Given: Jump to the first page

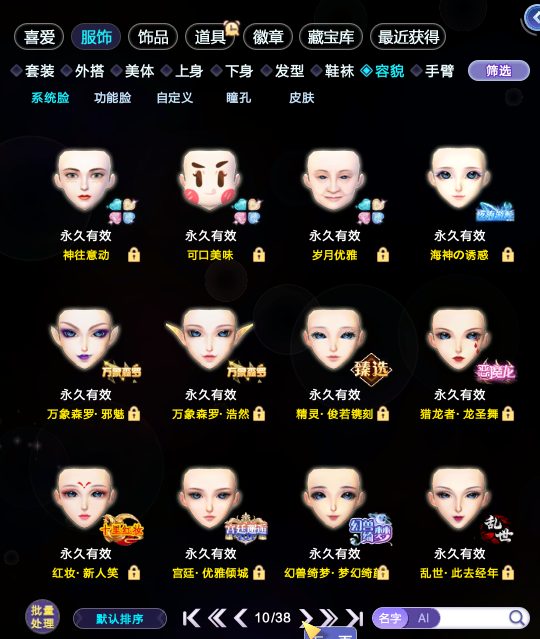Looking at the screenshot, I should click(191, 618).
